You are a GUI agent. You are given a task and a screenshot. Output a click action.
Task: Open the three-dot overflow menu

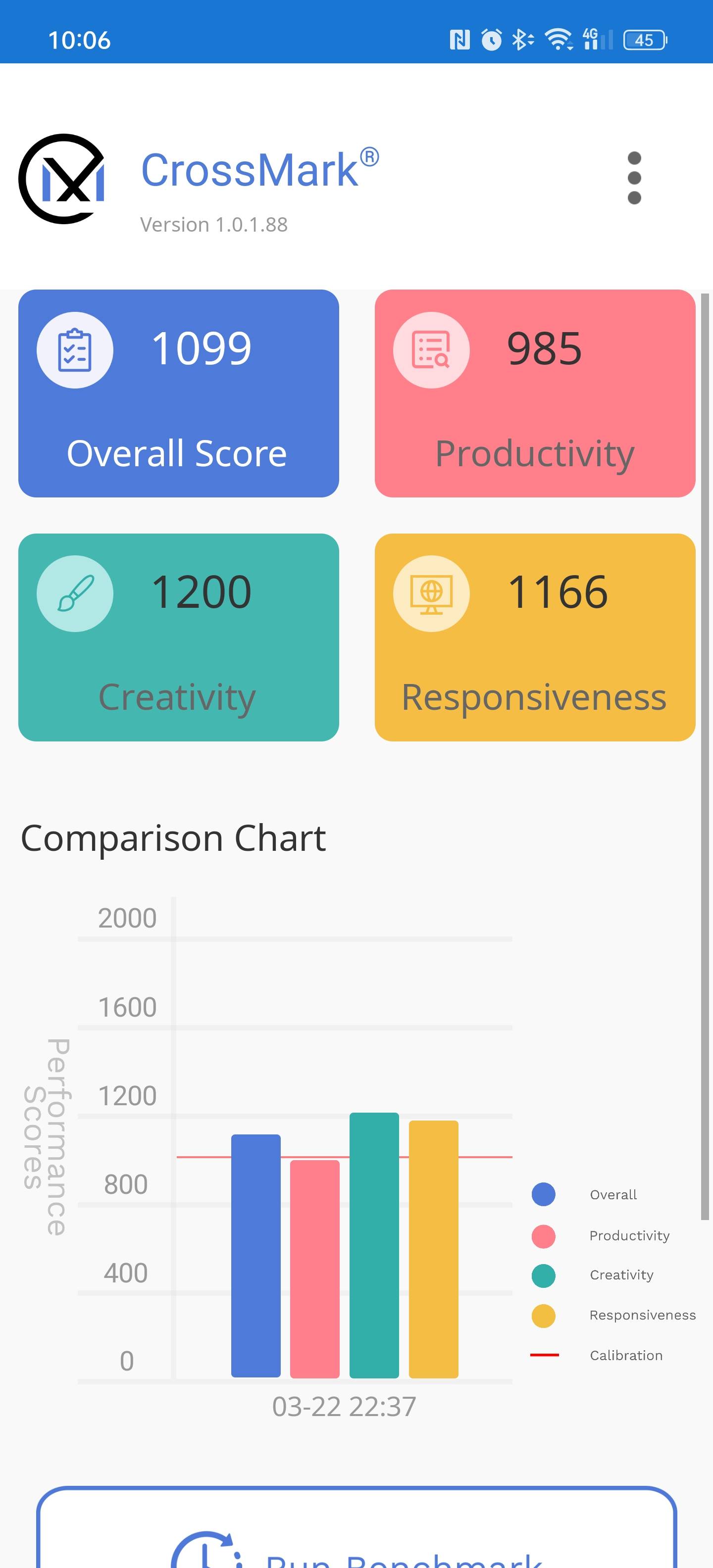[634, 178]
